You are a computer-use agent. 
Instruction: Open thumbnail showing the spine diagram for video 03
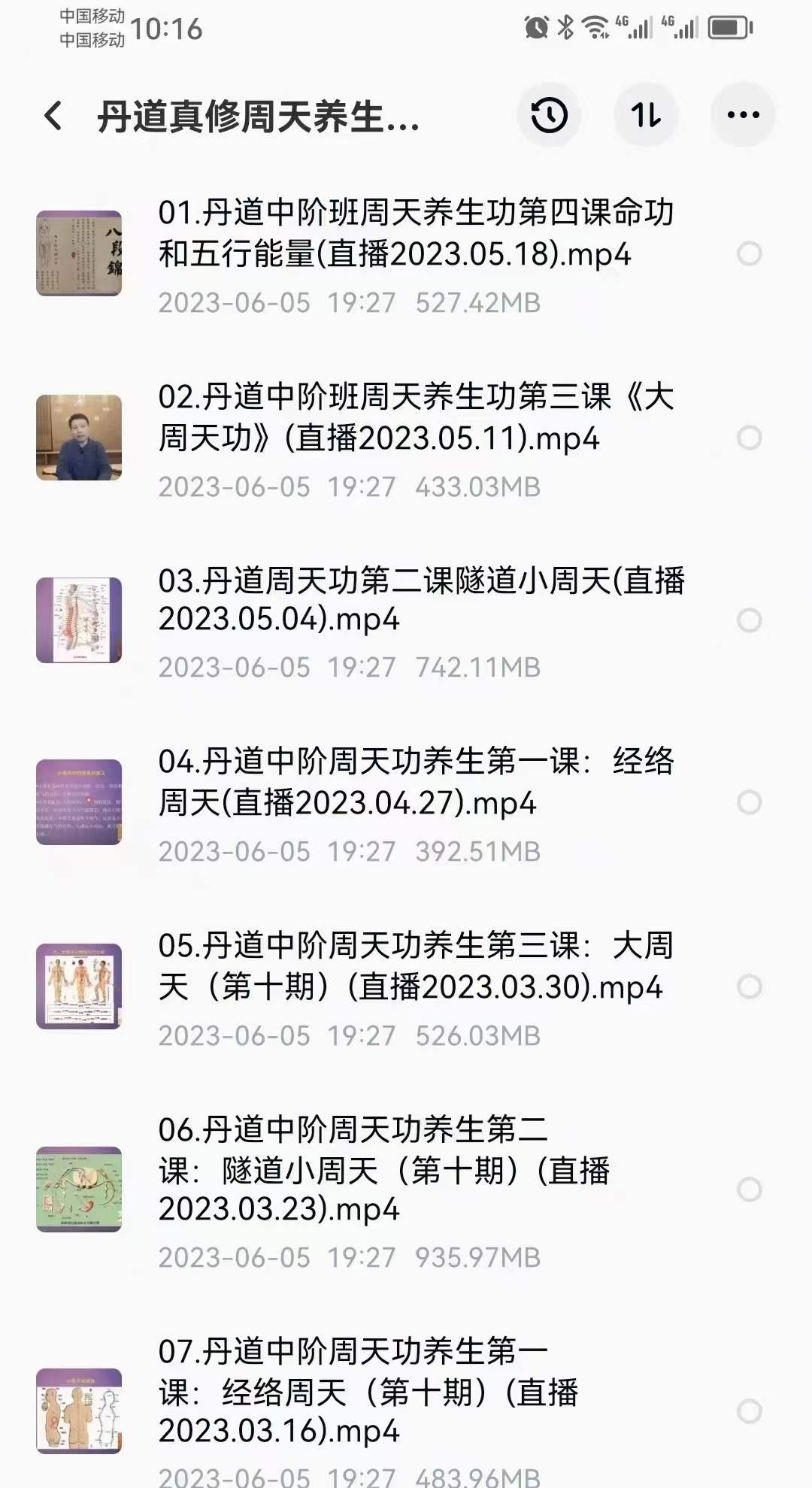click(79, 618)
